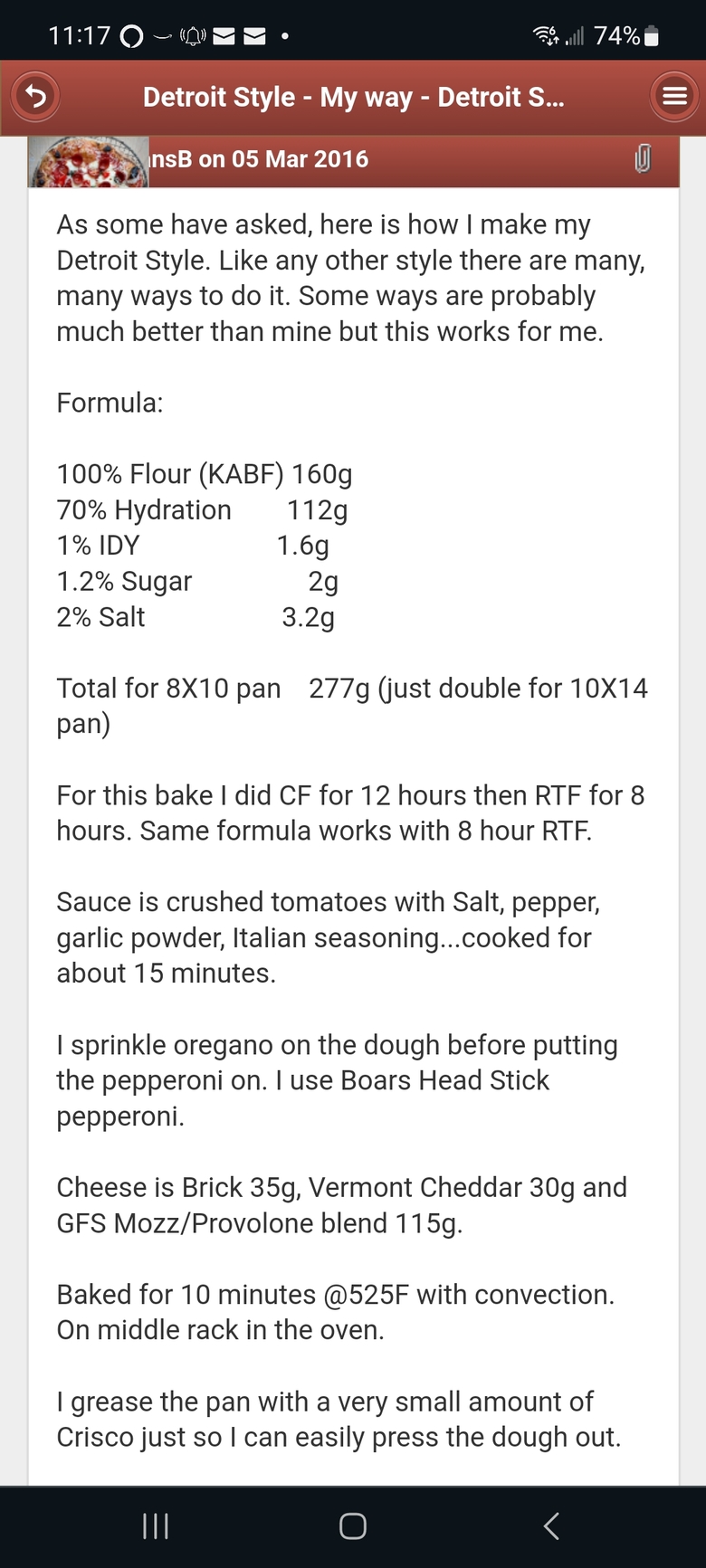Go back using the system back button
The width and height of the screenshot is (706, 1568).
[551, 1526]
